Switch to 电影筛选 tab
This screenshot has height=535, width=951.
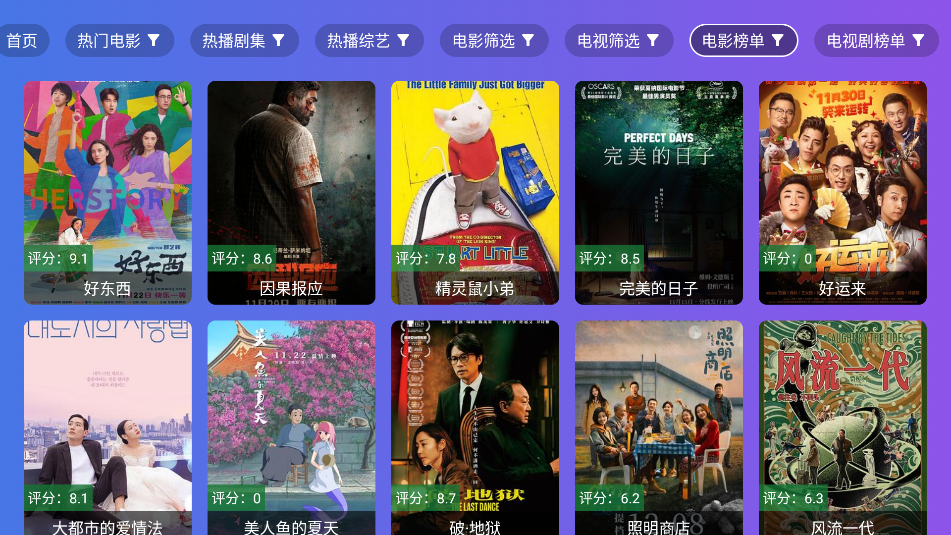[494, 41]
